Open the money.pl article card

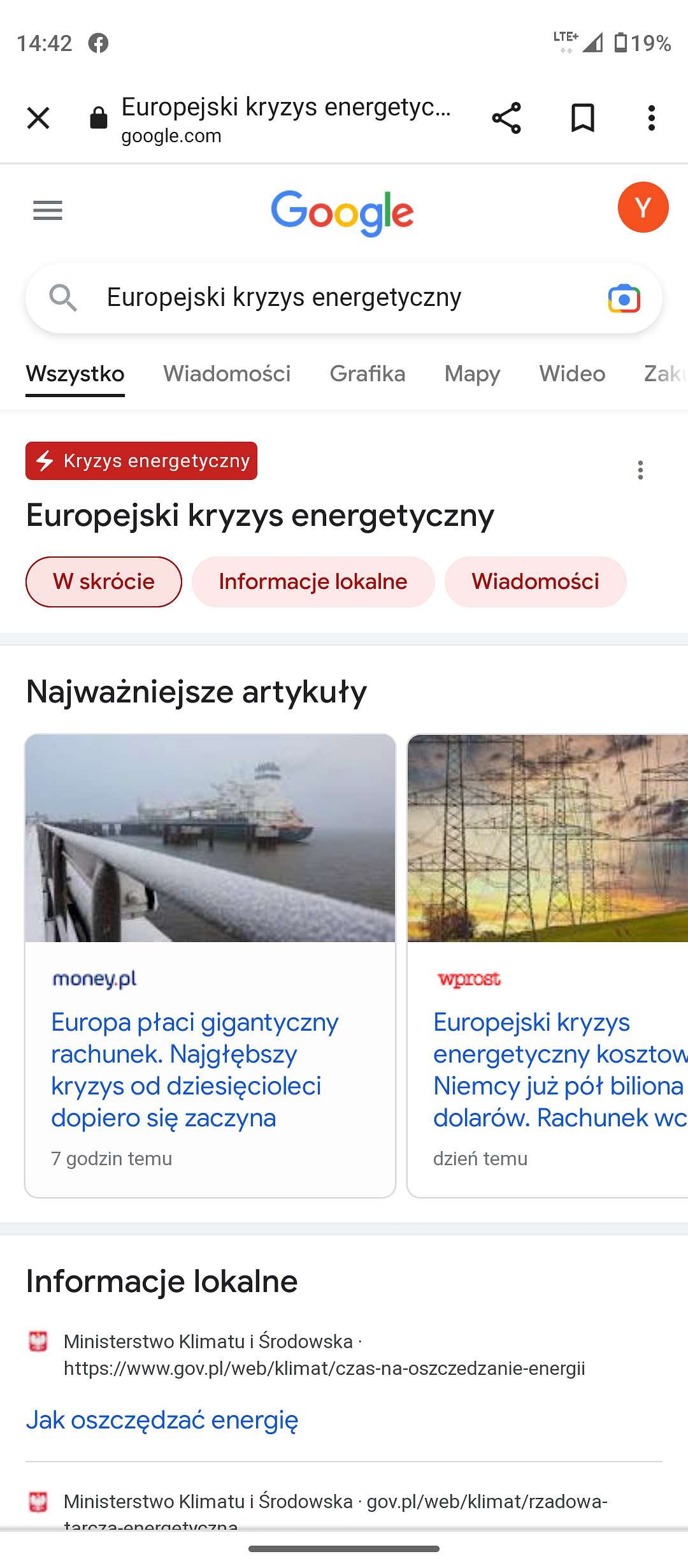[x=210, y=966]
